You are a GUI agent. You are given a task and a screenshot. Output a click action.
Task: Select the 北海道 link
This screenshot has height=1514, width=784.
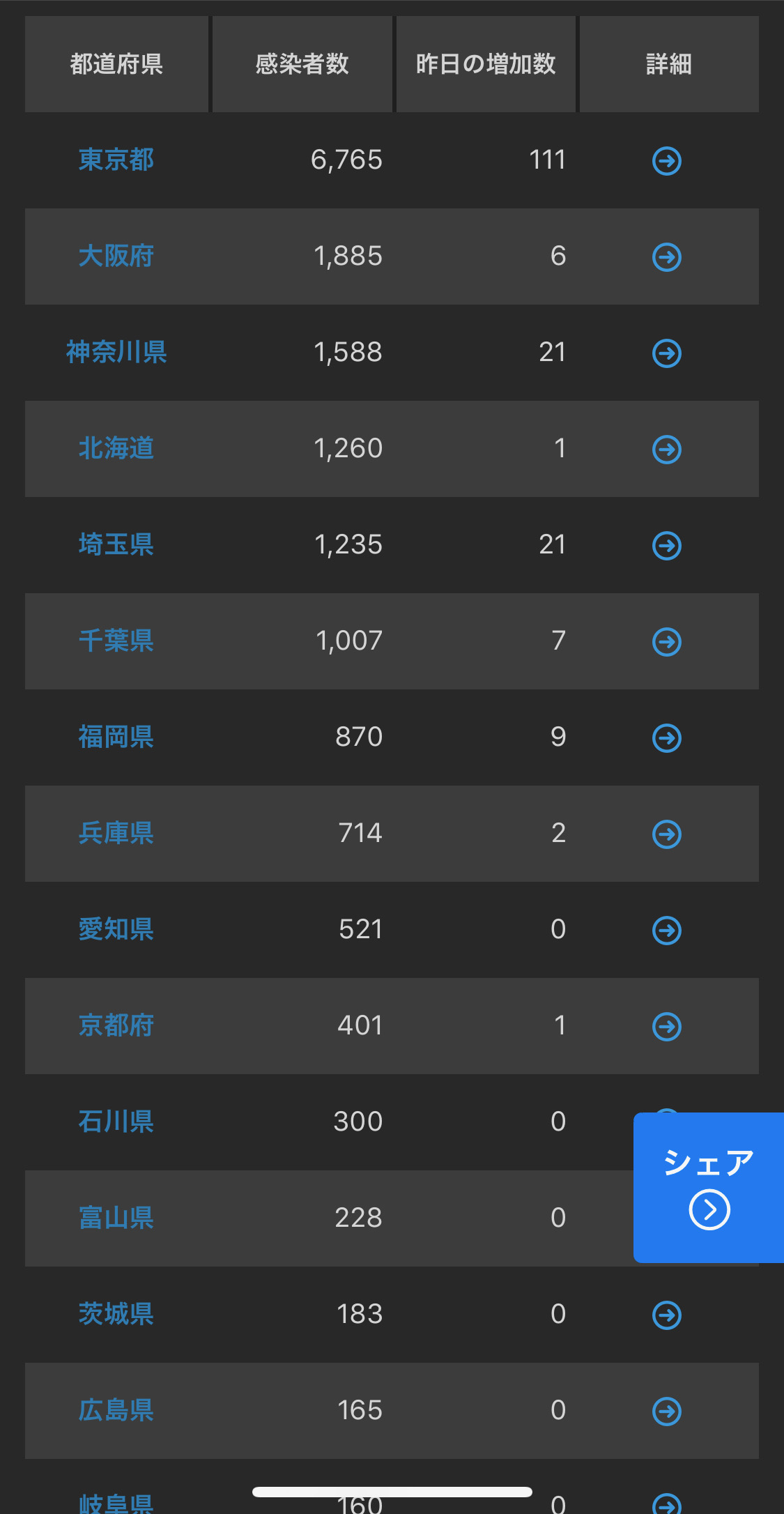click(116, 448)
